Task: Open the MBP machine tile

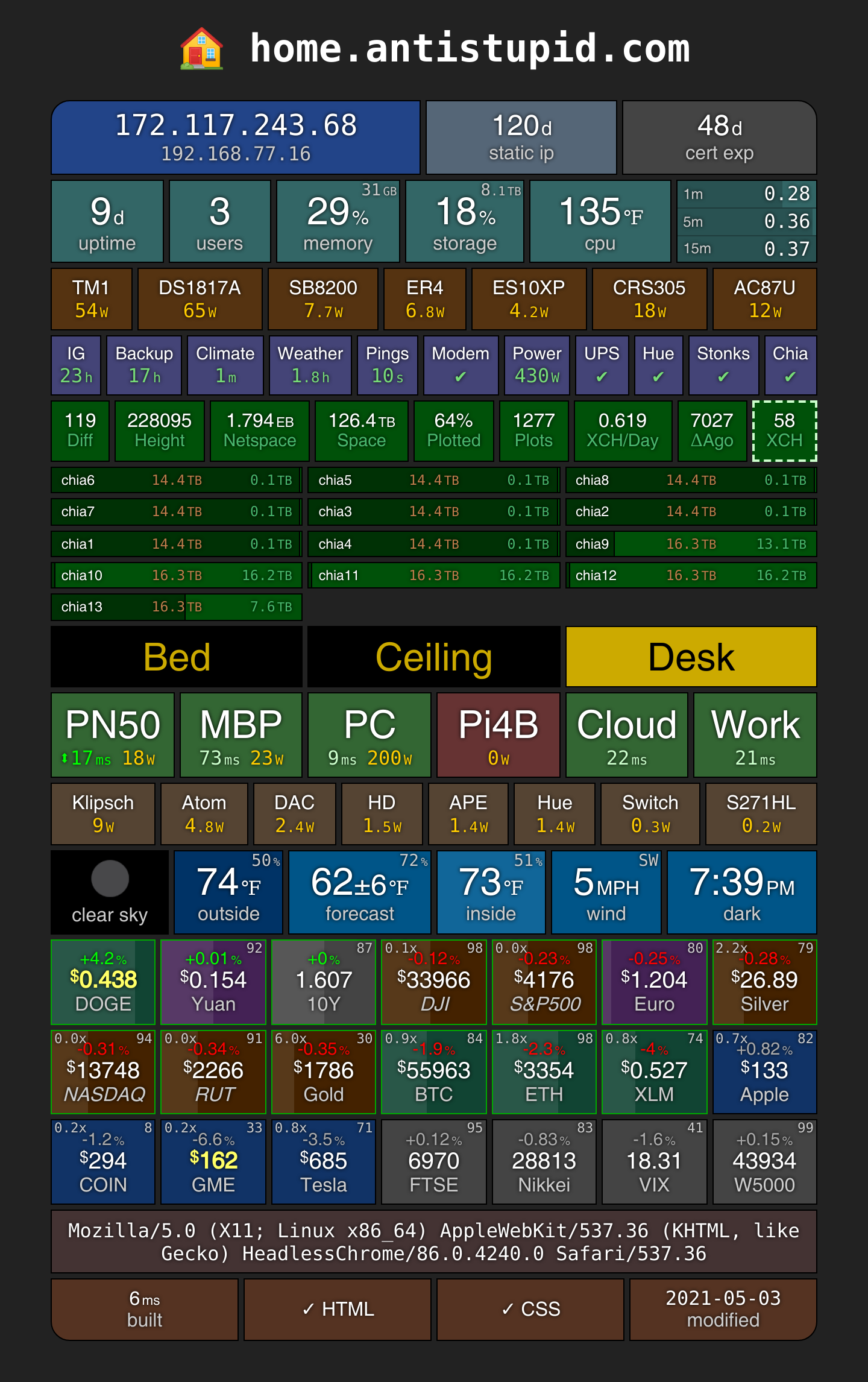Action: click(241, 735)
